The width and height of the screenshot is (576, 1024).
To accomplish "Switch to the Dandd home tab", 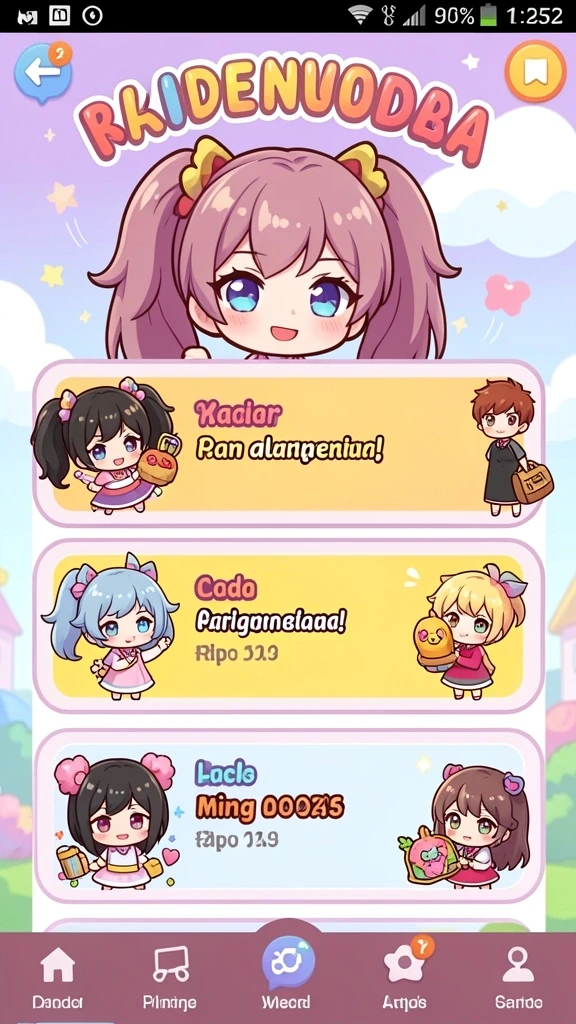I will (x=57, y=978).
